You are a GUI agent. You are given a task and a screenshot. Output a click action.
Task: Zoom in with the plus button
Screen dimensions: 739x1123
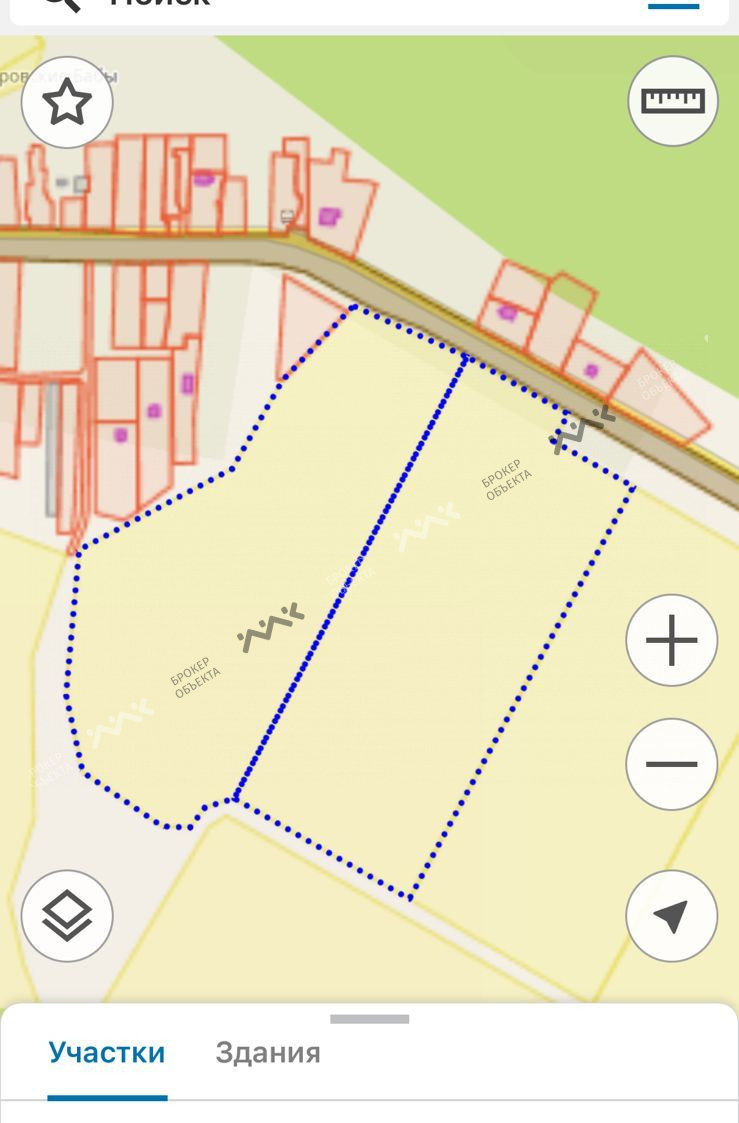(672, 640)
